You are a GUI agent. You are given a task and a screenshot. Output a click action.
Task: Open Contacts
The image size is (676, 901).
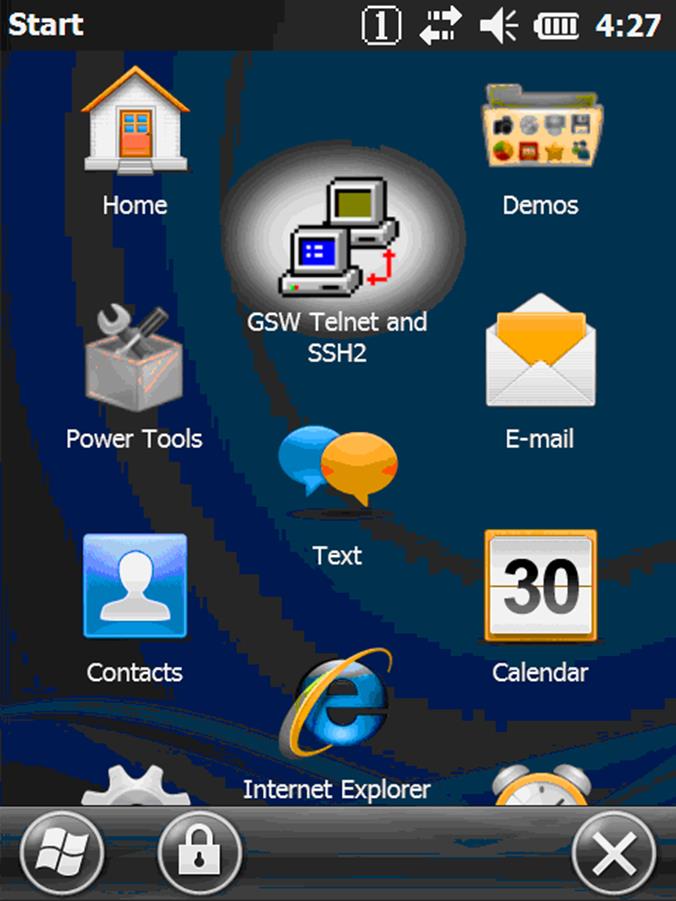pos(134,587)
